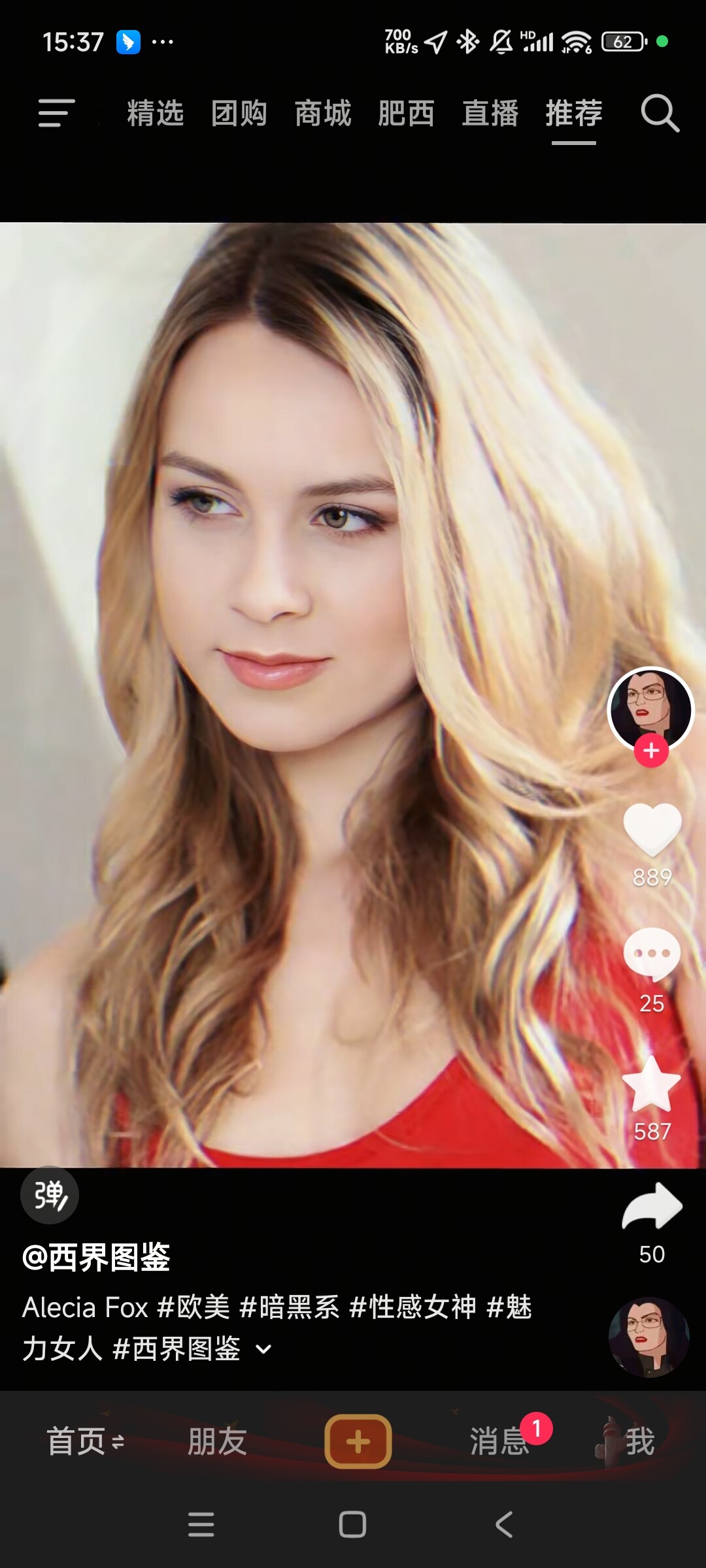The width and height of the screenshot is (706, 1568).
Task: Go to the 直播 live tab
Action: (x=490, y=113)
